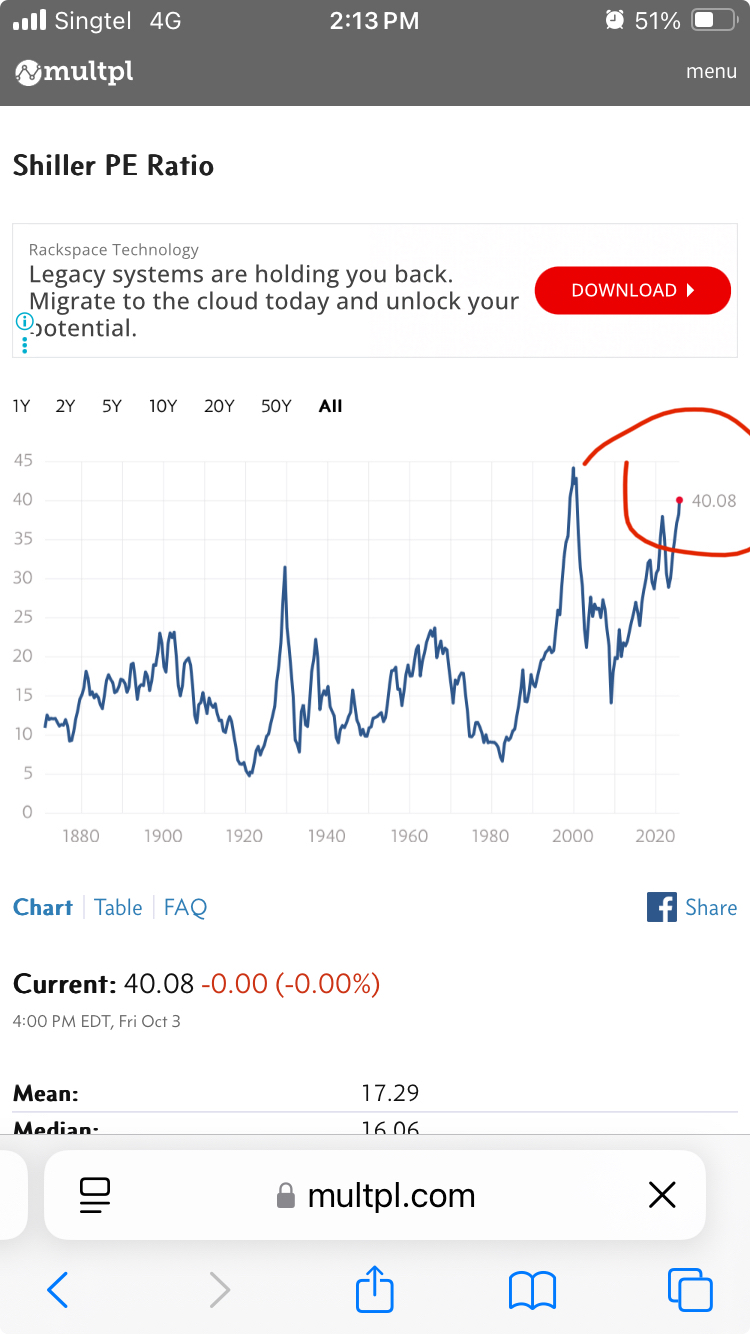Stop loading with the X button

tap(662, 1195)
